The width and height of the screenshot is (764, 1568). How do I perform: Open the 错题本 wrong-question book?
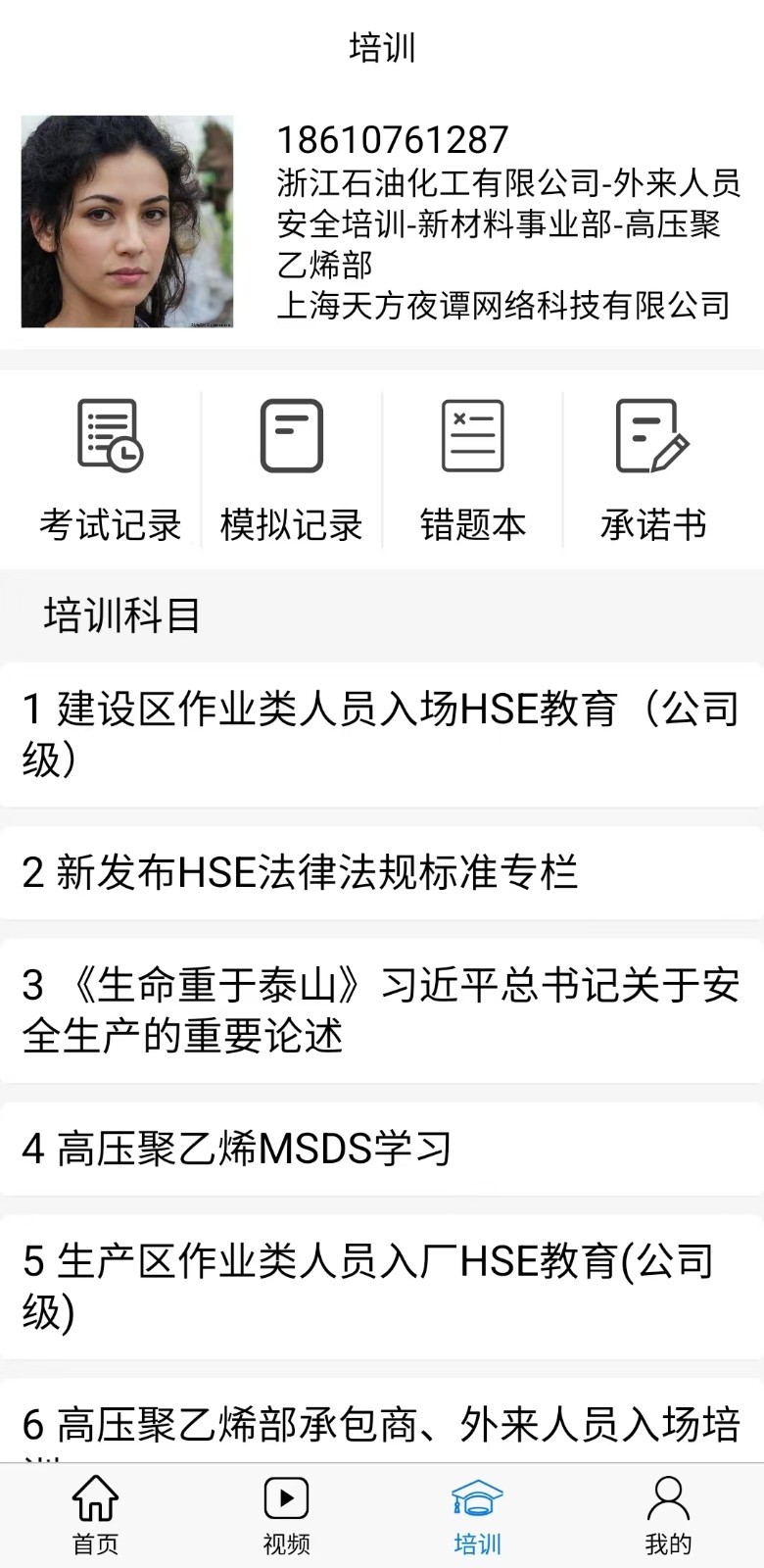(x=472, y=470)
